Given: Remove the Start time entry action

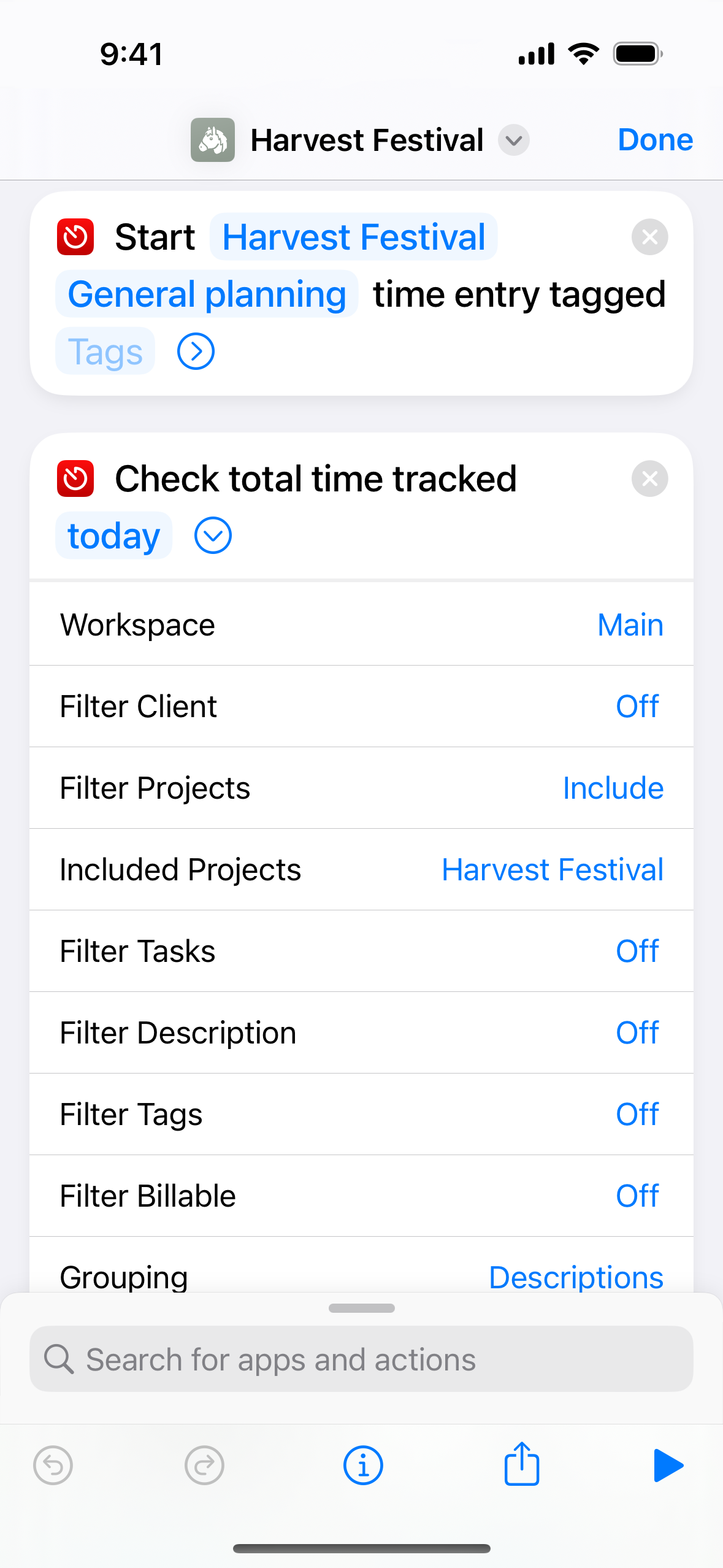Looking at the screenshot, I should (649, 237).
